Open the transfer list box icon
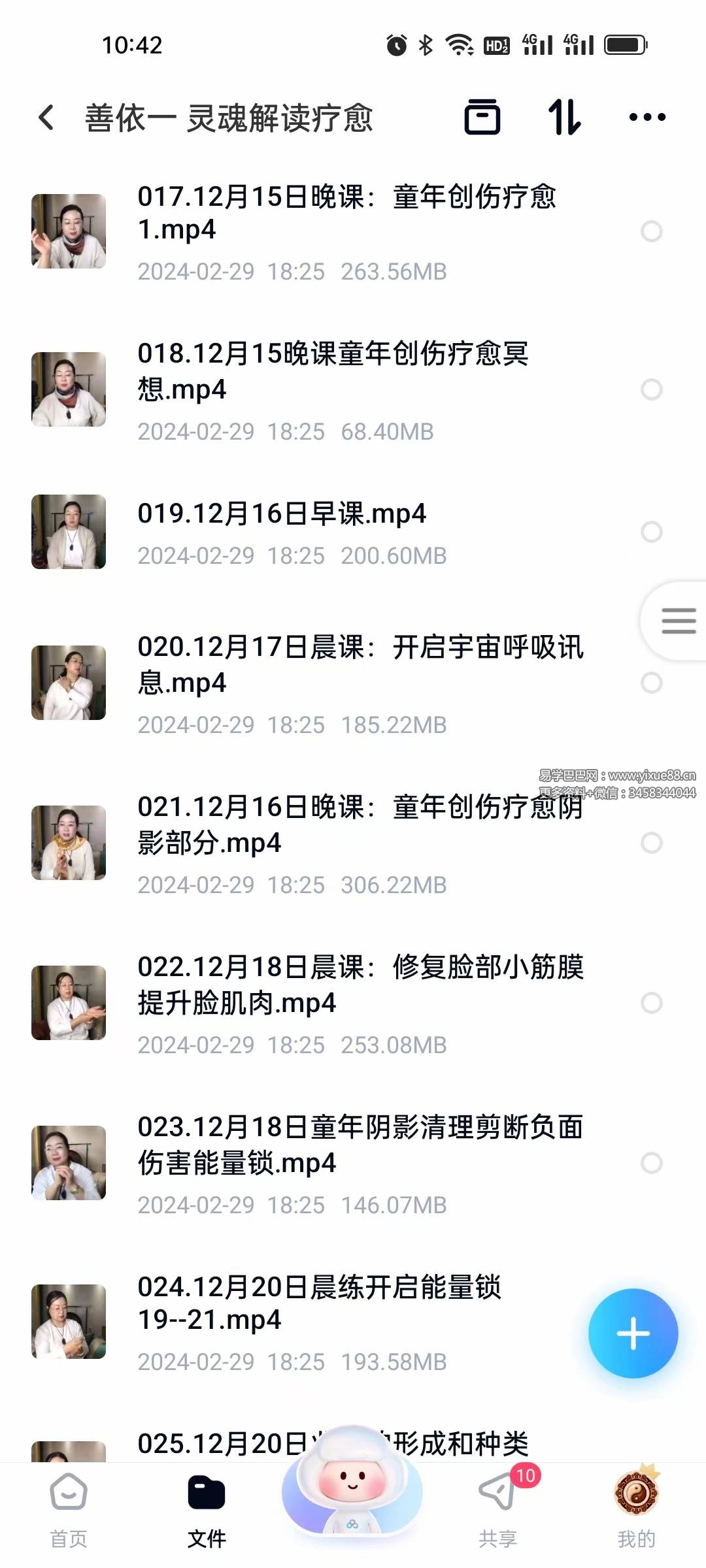The image size is (706, 1568). pos(482,118)
